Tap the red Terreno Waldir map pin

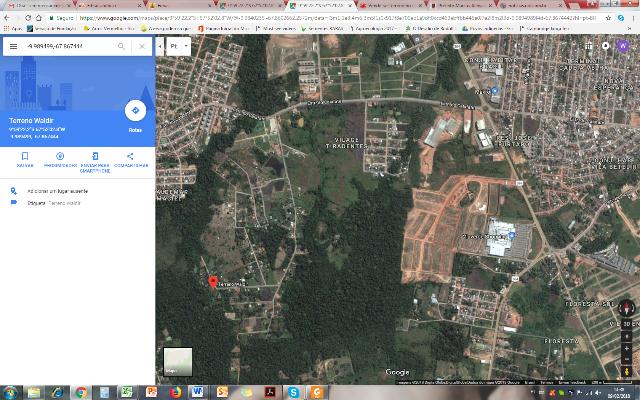[x=212, y=282]
